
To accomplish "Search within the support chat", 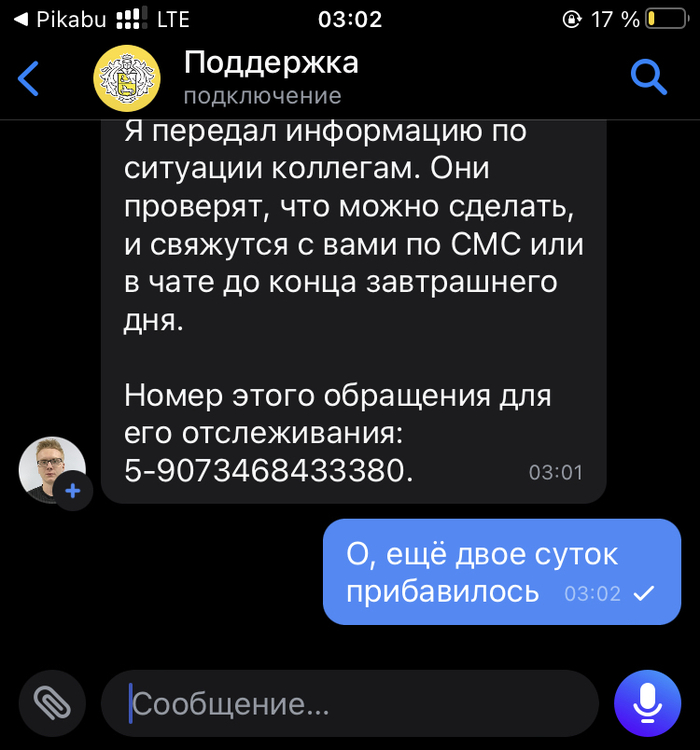I will pyautogui.click(x=649, y=78).
